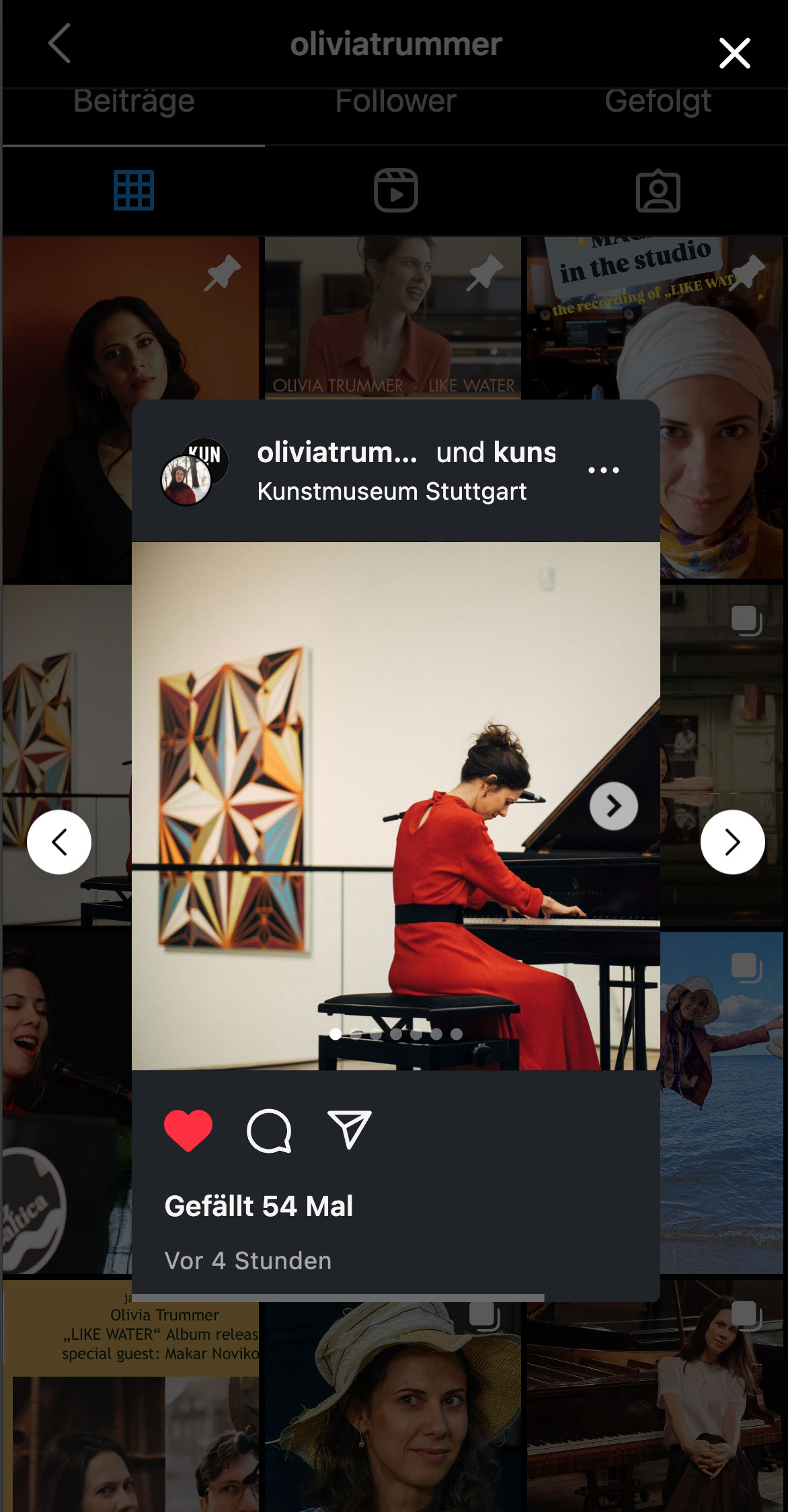Open the post's three-dot options menu
788x1512 pixels.
click(x=603, y=470)
